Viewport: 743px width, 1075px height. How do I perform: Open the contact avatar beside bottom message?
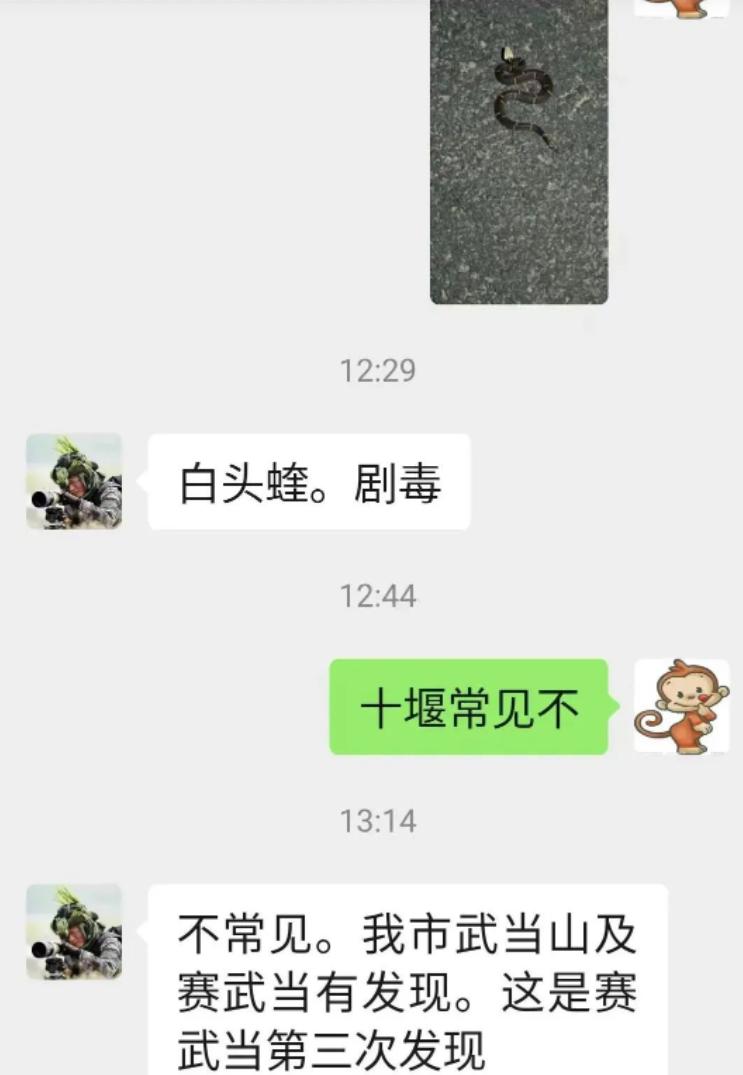tap(73, 930)
